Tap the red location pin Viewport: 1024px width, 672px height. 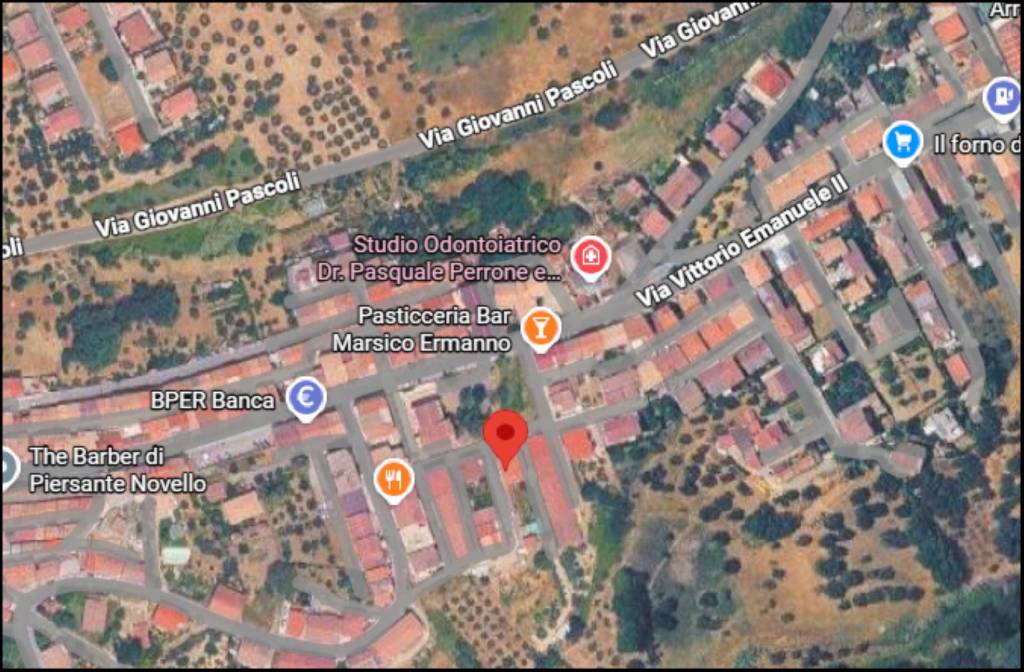506,436
